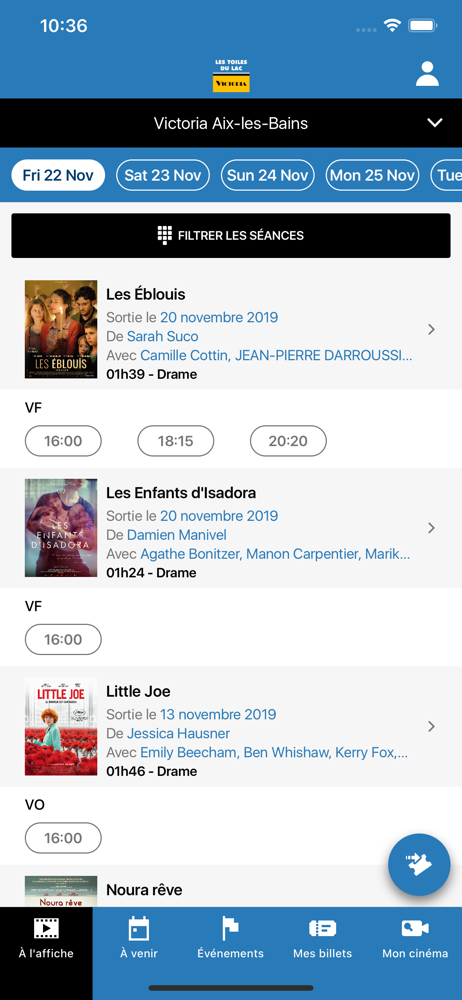View Little Joe movie page

click(231, 726)
